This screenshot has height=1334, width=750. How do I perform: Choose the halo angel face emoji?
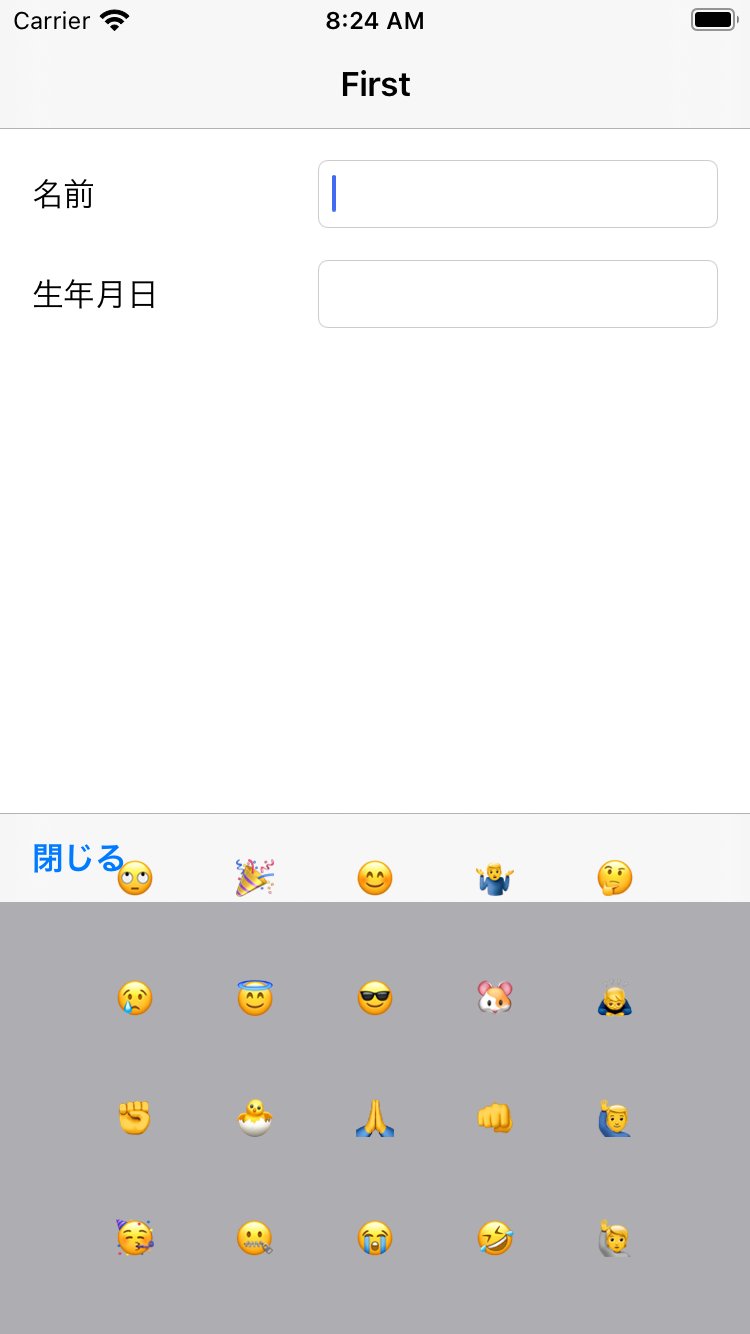(x=255, y=998)
